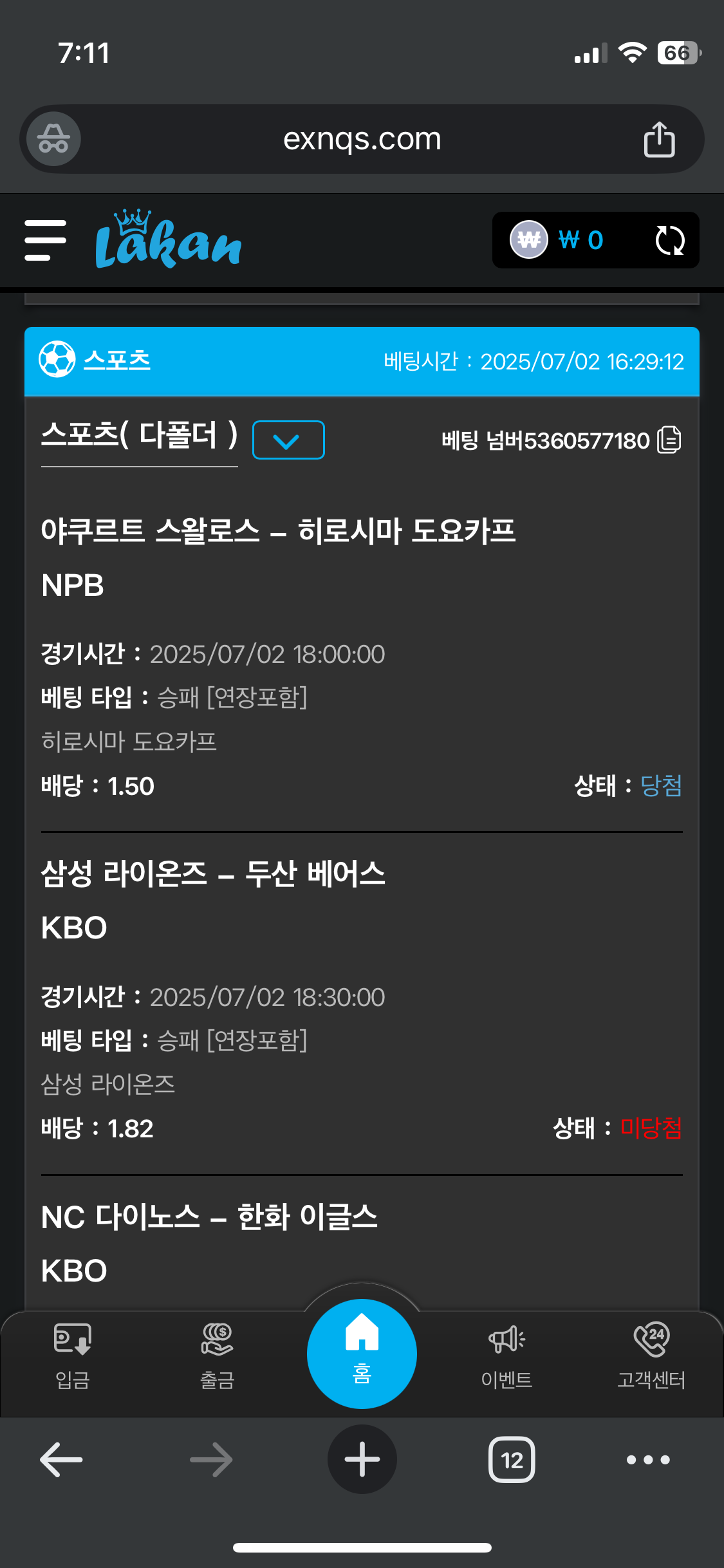The image size is (724, 1568).
Task: Go back in the browser
Action: [x=61, y=1459]
